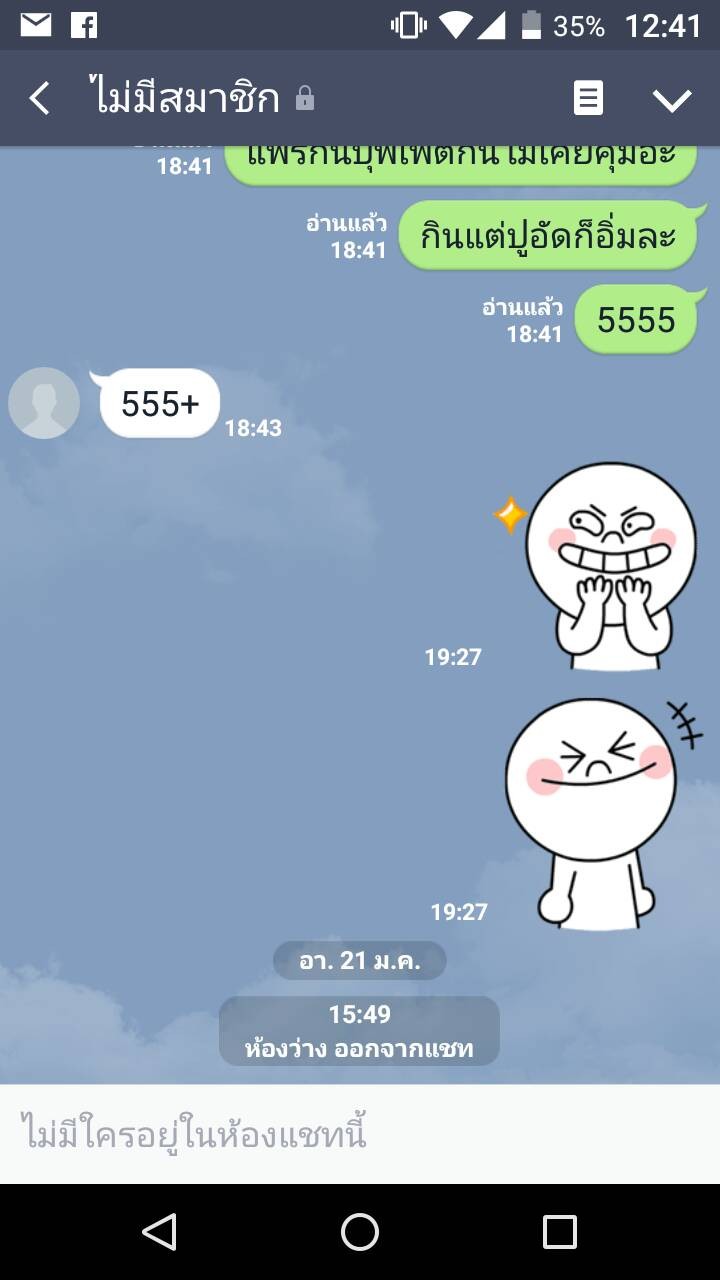Open the recent apps overview
Image resolution: width=720 pixels, height=1280 pixels.
[x=560, y=1232]
